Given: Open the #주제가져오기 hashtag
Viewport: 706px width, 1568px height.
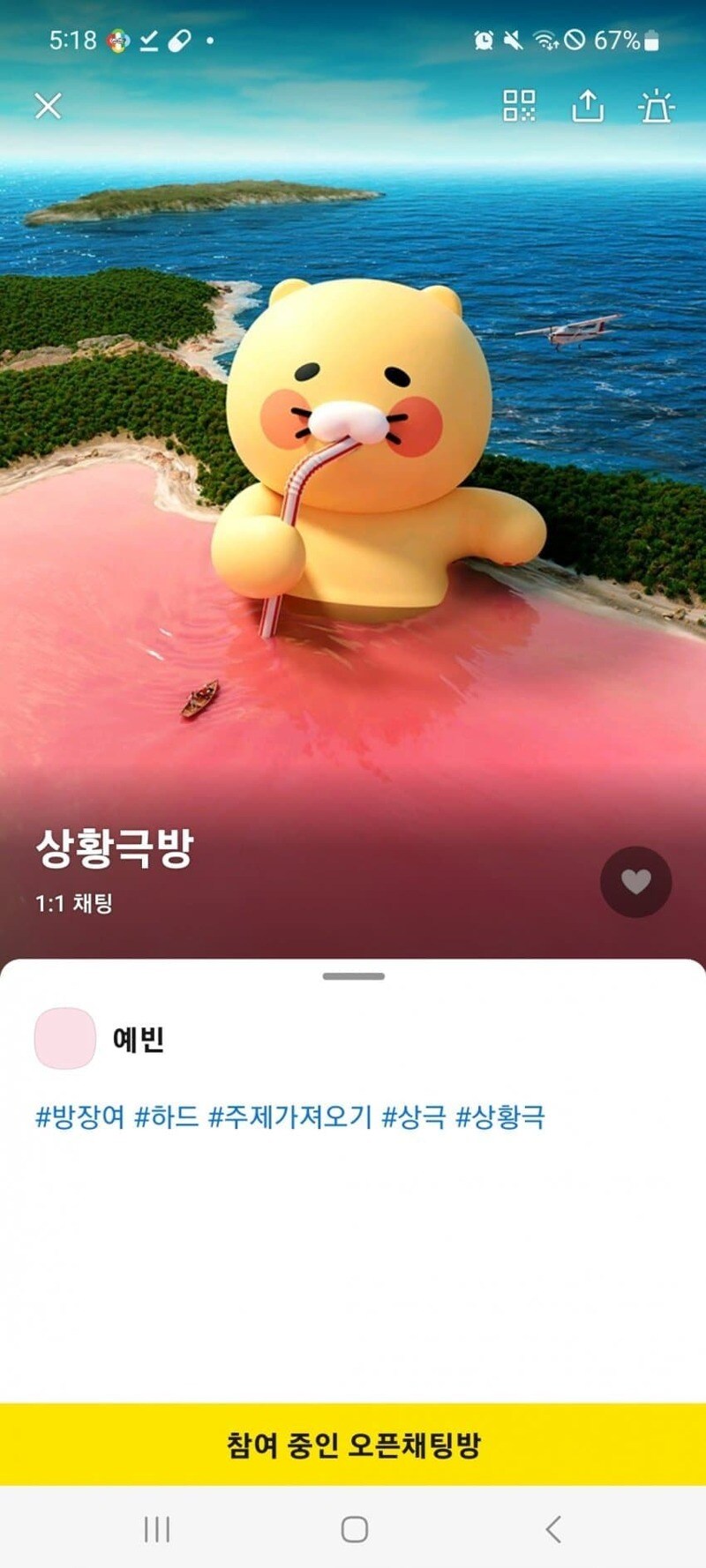Looking at the screenshot, I should [x=289, y=1117].
